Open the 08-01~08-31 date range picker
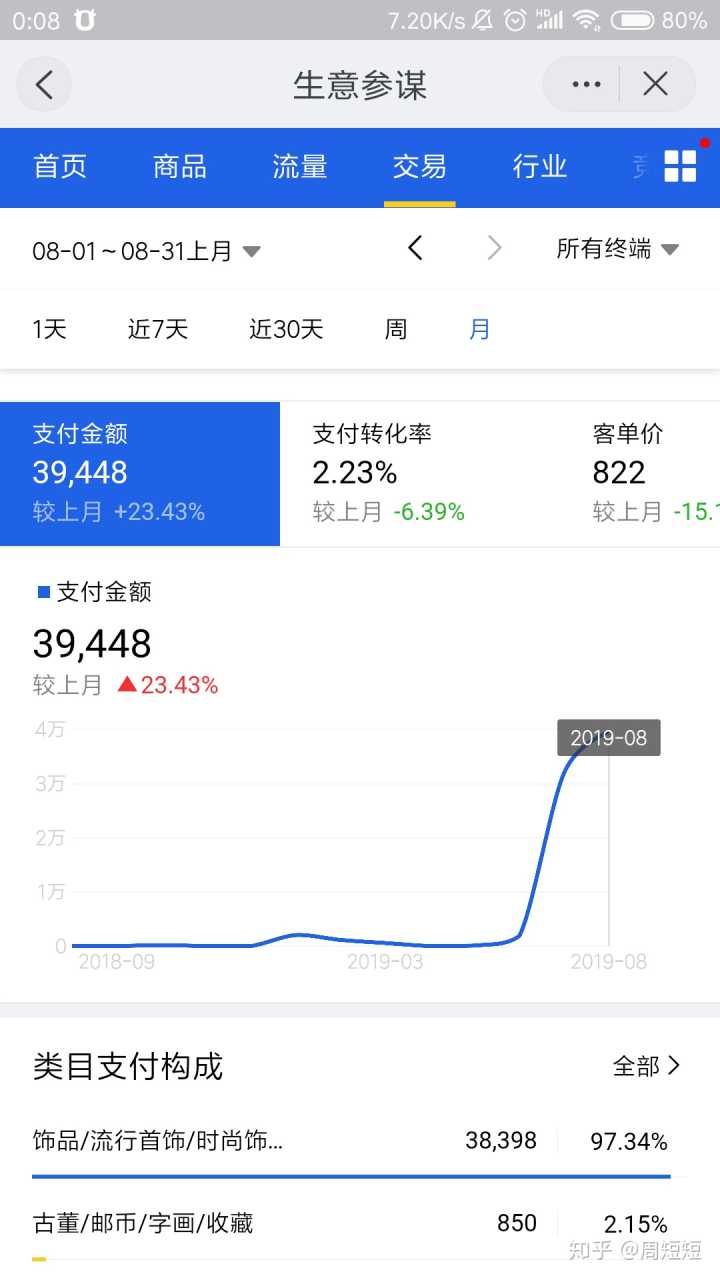The height and width of the screenshot is (1280, 720). 146,250
